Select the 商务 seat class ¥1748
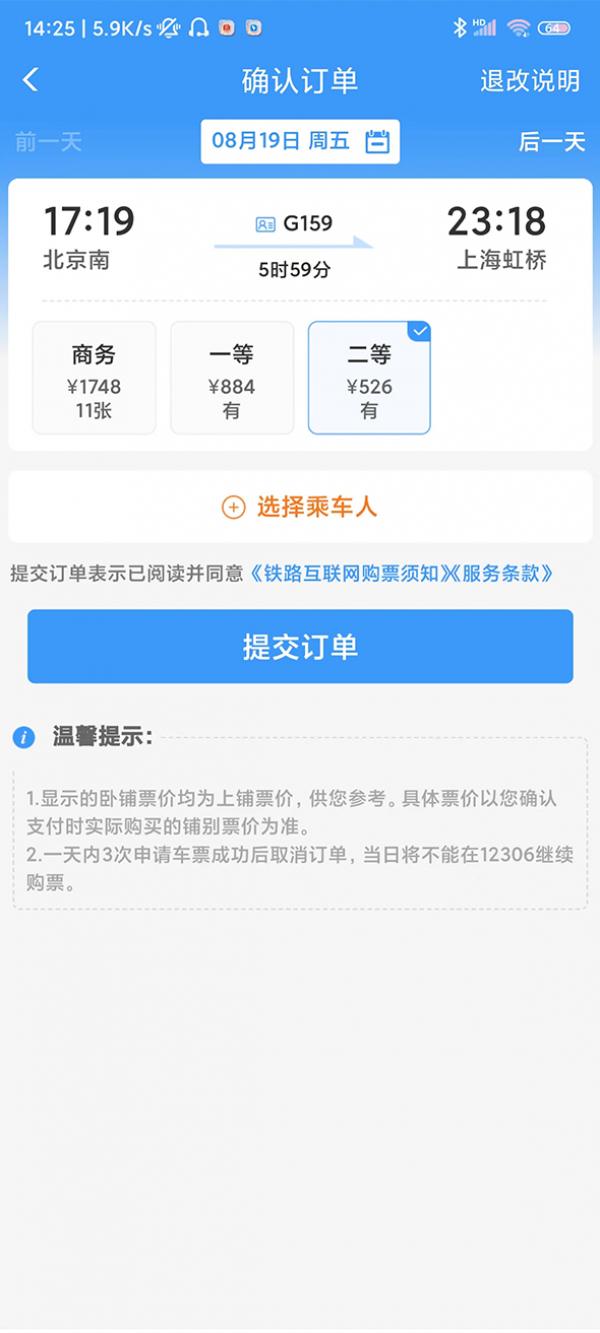 [x=94, y=378]
